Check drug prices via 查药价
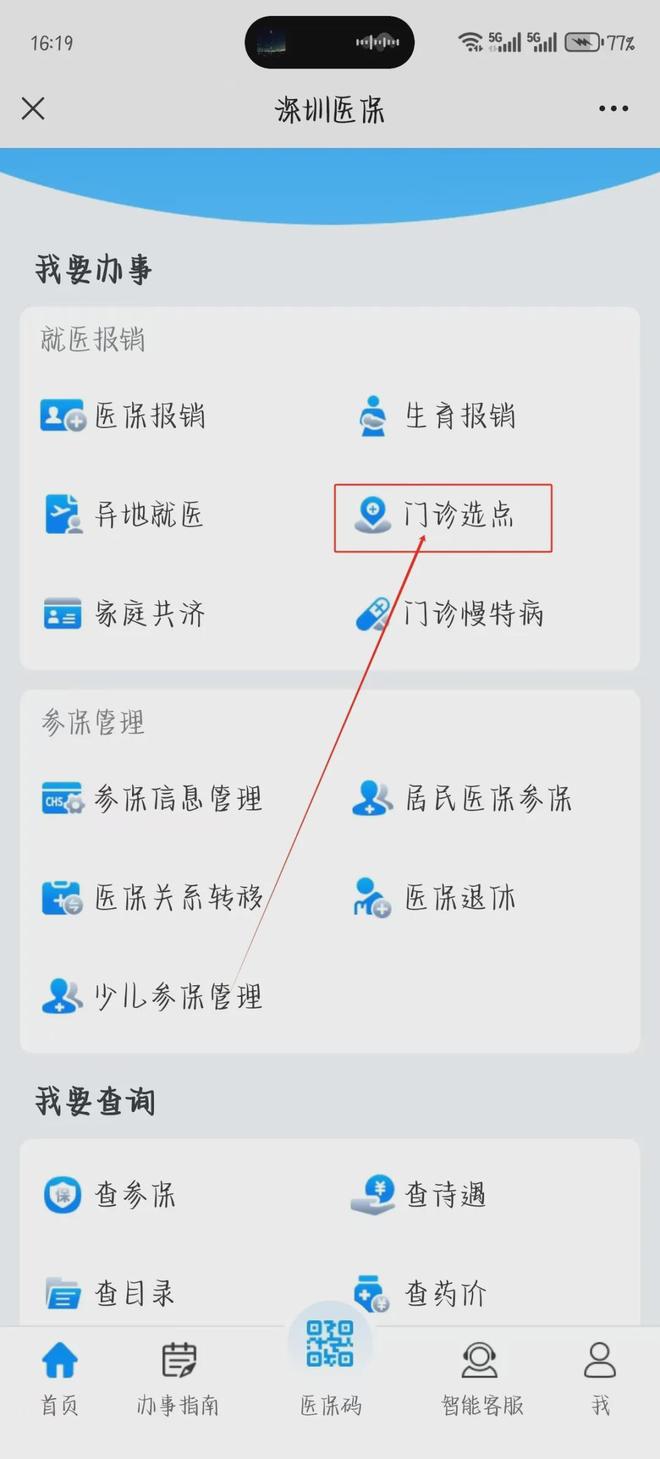The width and height of the screenshot is (660, 1459). 420,1293
